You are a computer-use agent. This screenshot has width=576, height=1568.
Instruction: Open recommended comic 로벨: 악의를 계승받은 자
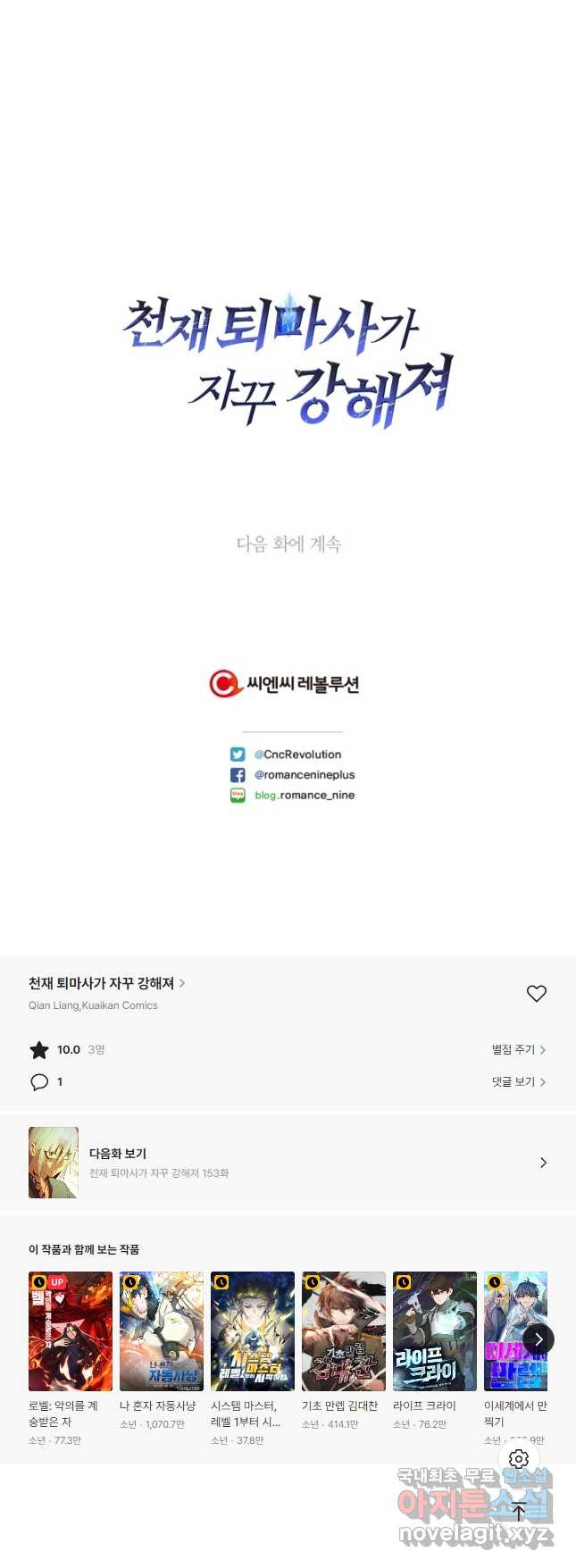point(70,1330)
